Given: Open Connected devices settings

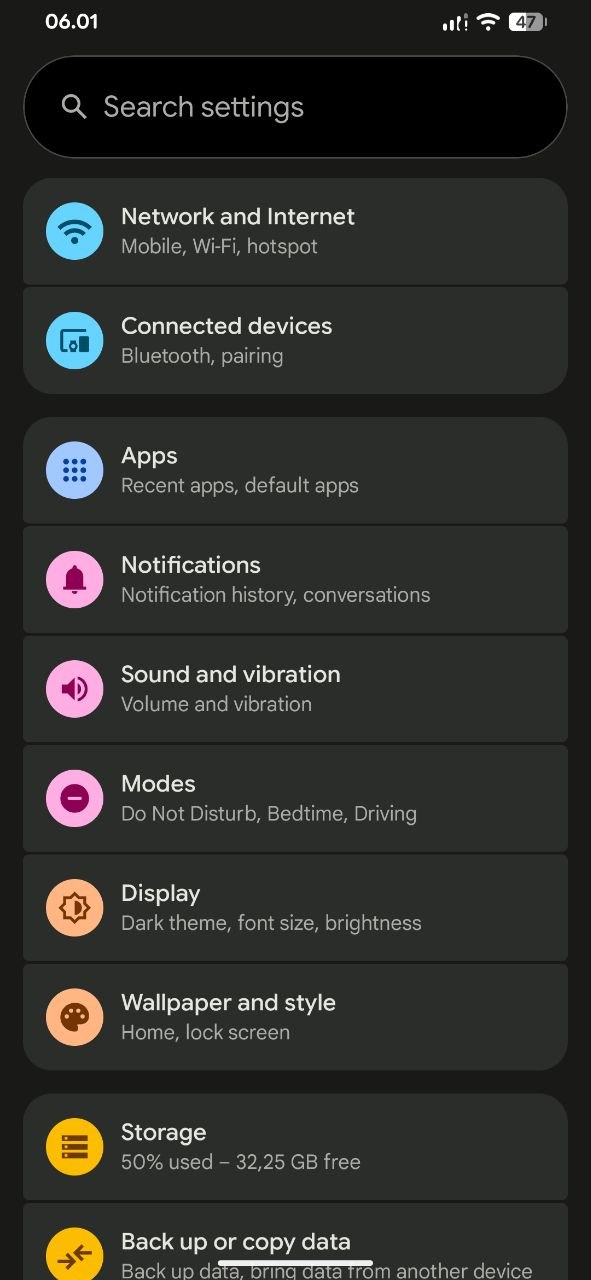Looking at the screenshot, I should [295, 340].
